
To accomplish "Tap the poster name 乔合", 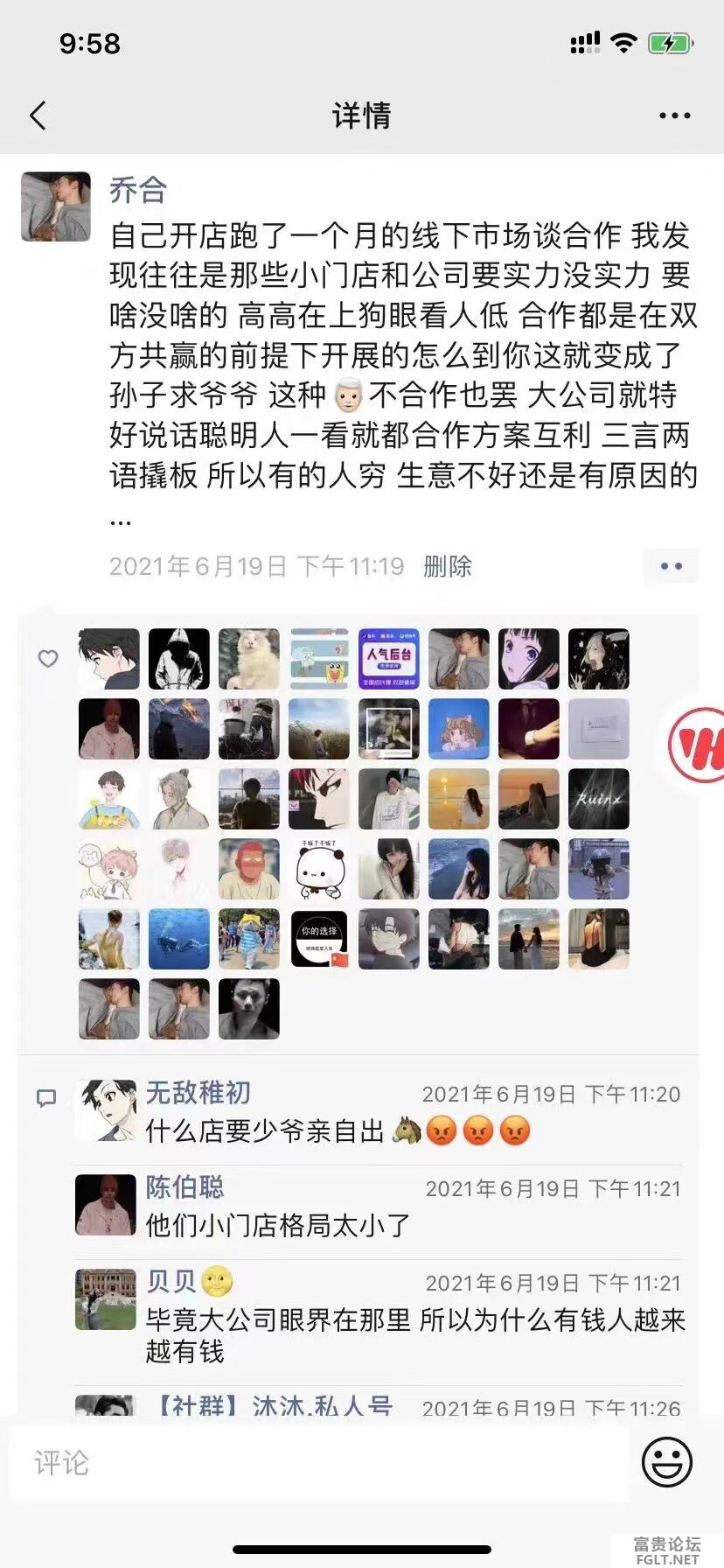I will pyautogui.click(x=138, y=190).
